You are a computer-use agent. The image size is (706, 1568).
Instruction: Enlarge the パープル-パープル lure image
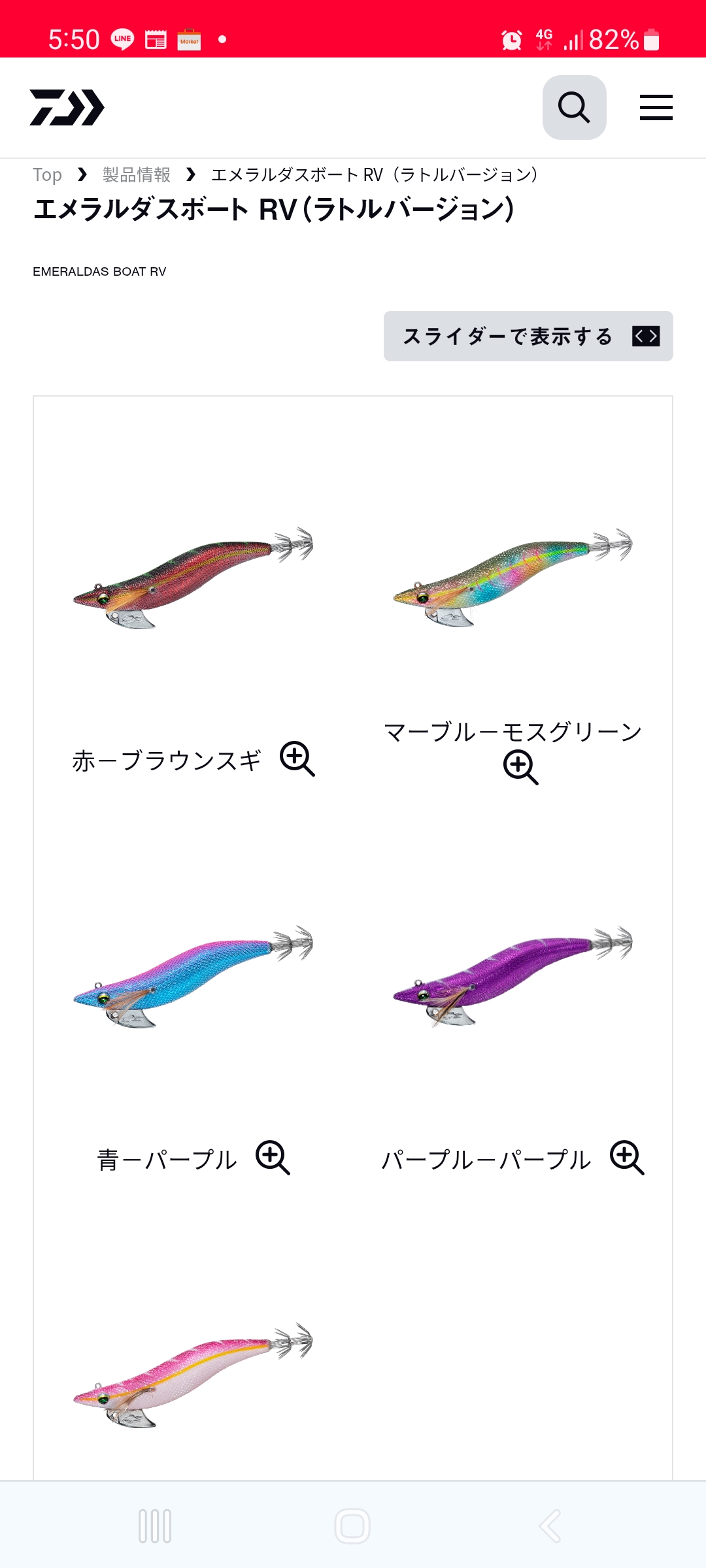[x=513, y=976]
